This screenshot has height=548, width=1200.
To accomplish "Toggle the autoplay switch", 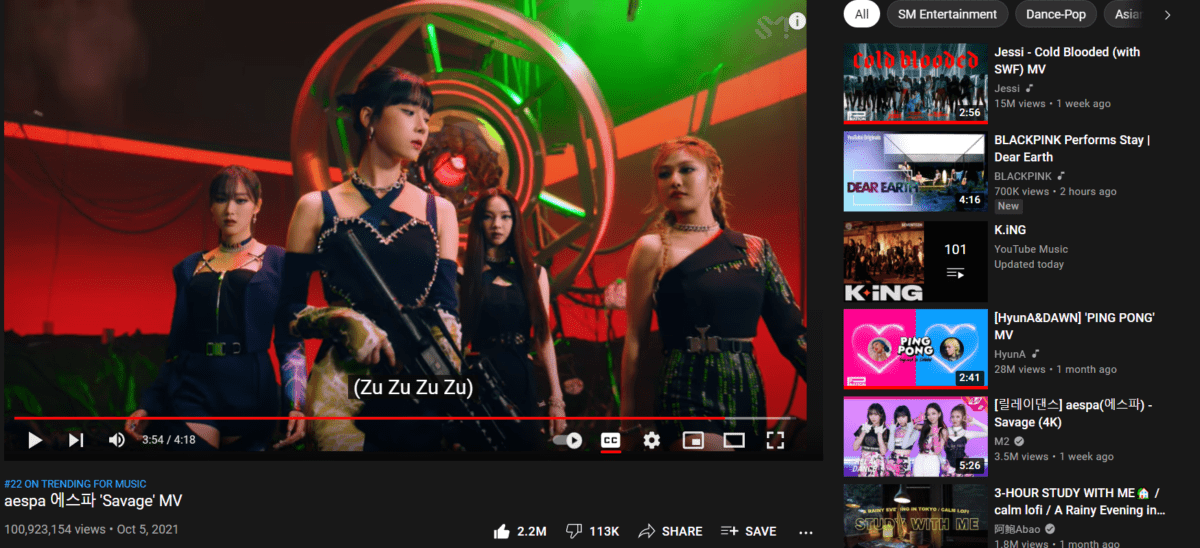I will [x=568, y=440].
